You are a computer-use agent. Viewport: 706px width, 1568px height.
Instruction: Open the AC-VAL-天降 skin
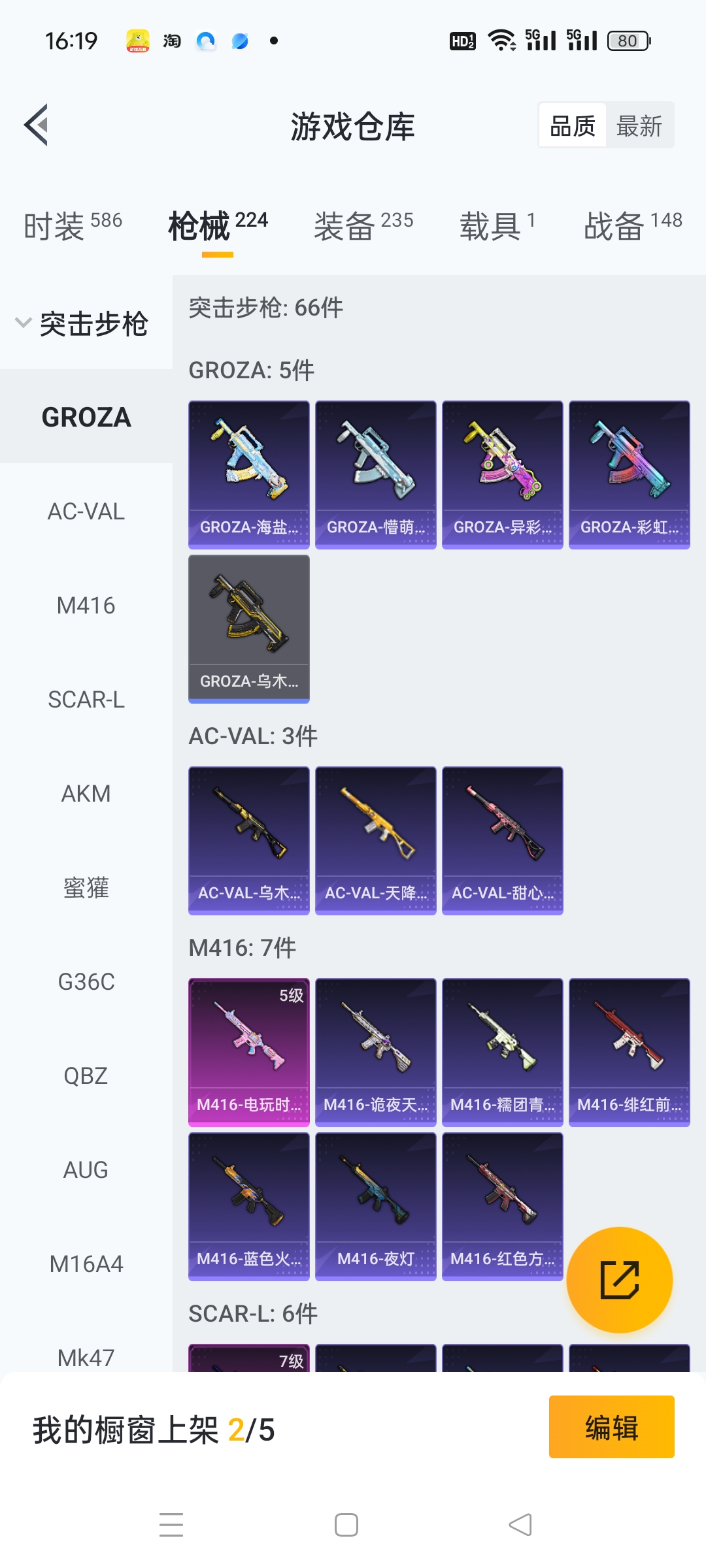point(375,841)
